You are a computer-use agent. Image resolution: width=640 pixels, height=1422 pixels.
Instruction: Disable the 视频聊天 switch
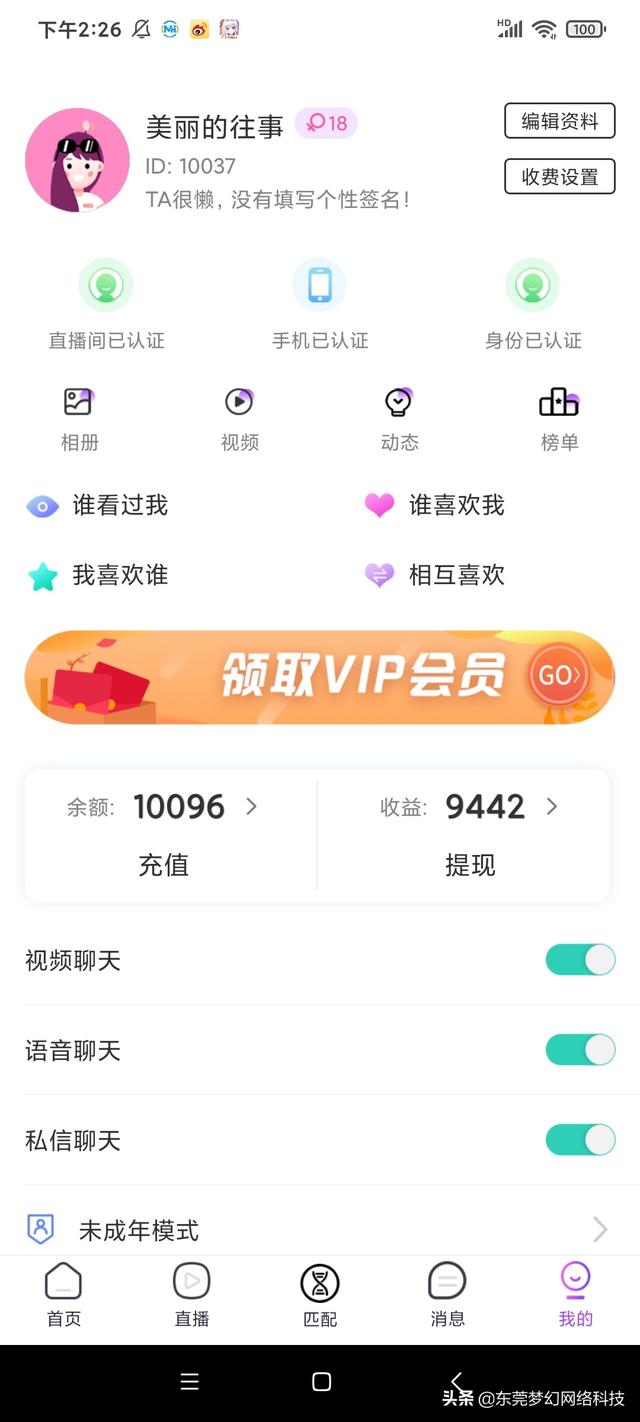[x=580, y=960]
